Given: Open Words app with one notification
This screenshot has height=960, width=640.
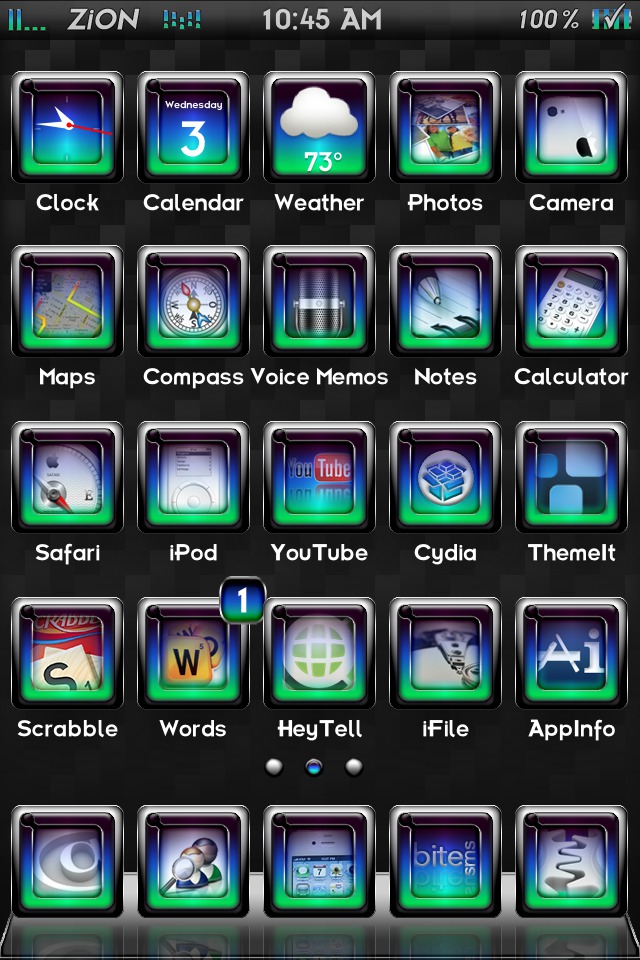Looking at the screenshot, I should [x=193, y=653].
